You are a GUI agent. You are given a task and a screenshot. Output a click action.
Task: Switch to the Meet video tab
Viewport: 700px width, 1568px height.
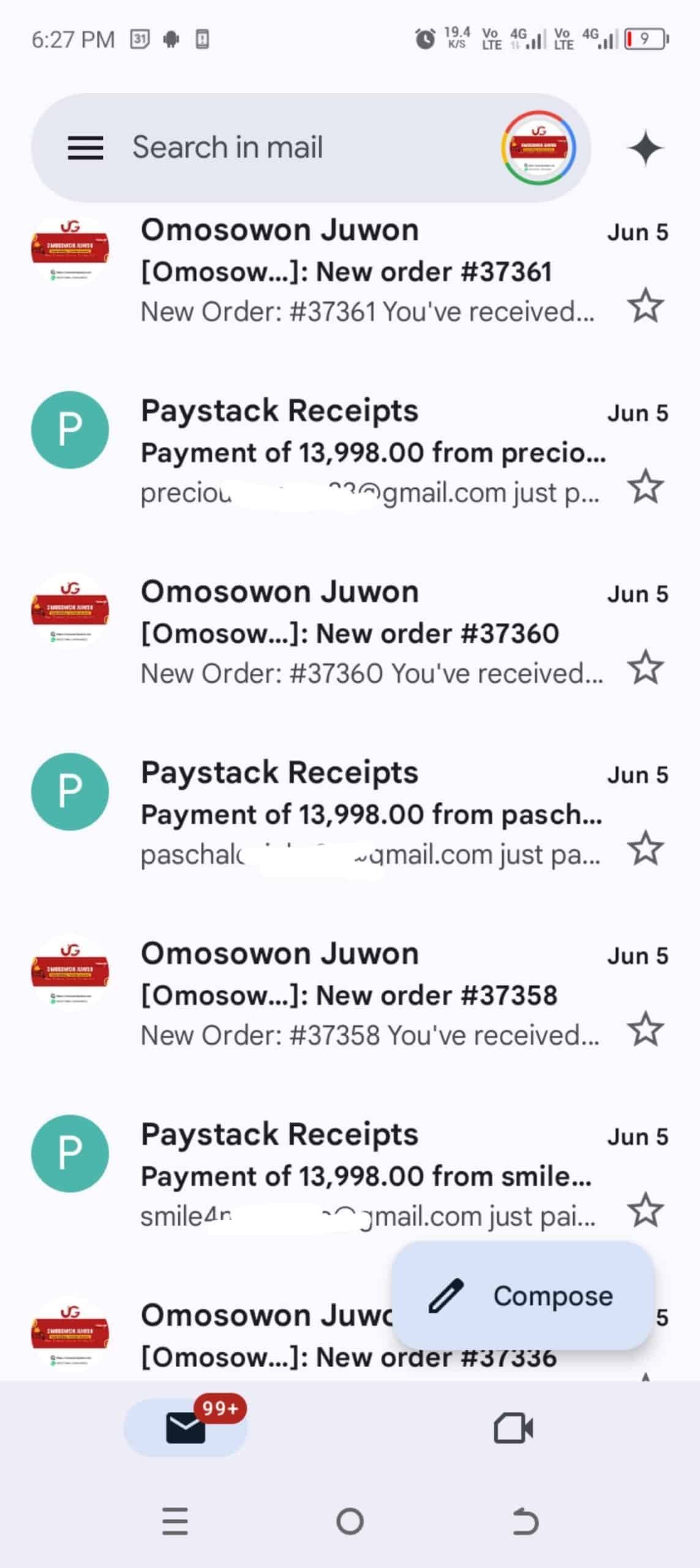513,1428
